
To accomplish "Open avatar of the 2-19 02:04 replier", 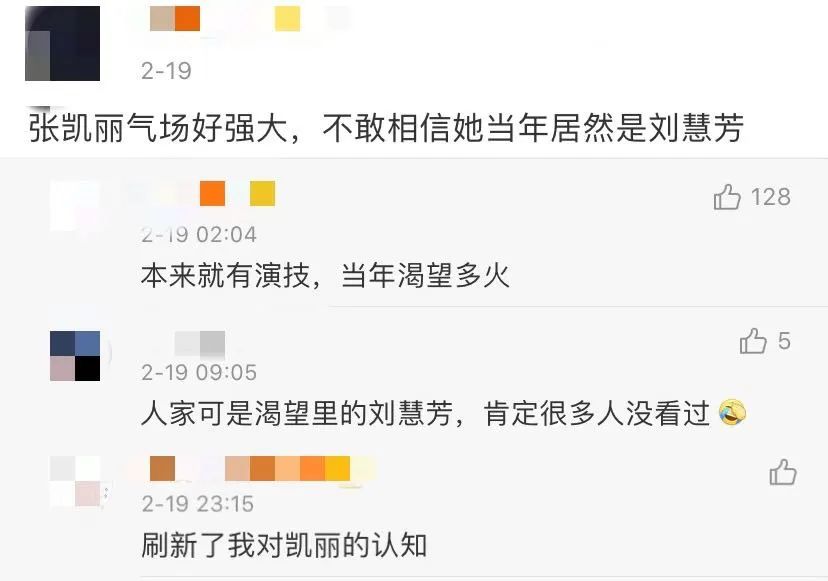I will point(75,206).
